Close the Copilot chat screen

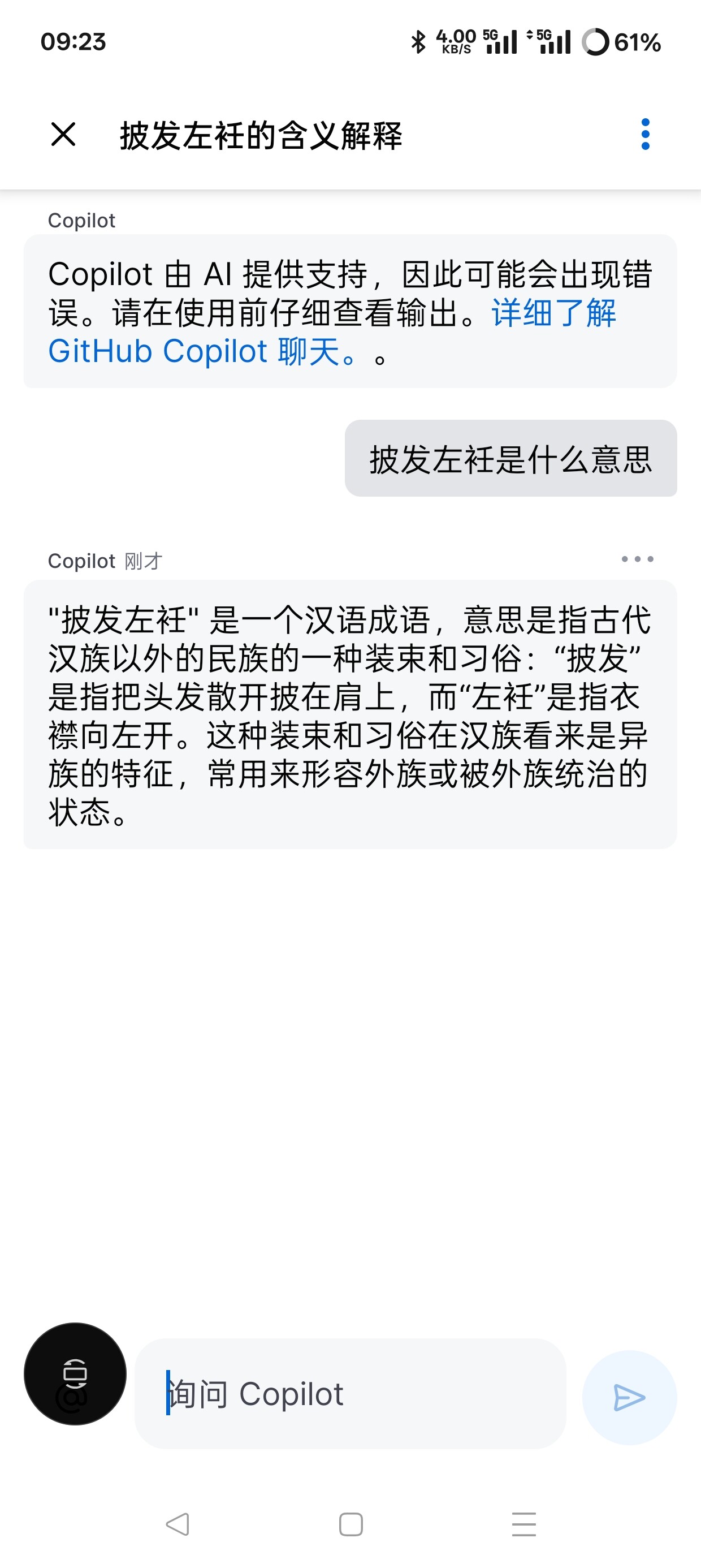[x=63, y=135]
